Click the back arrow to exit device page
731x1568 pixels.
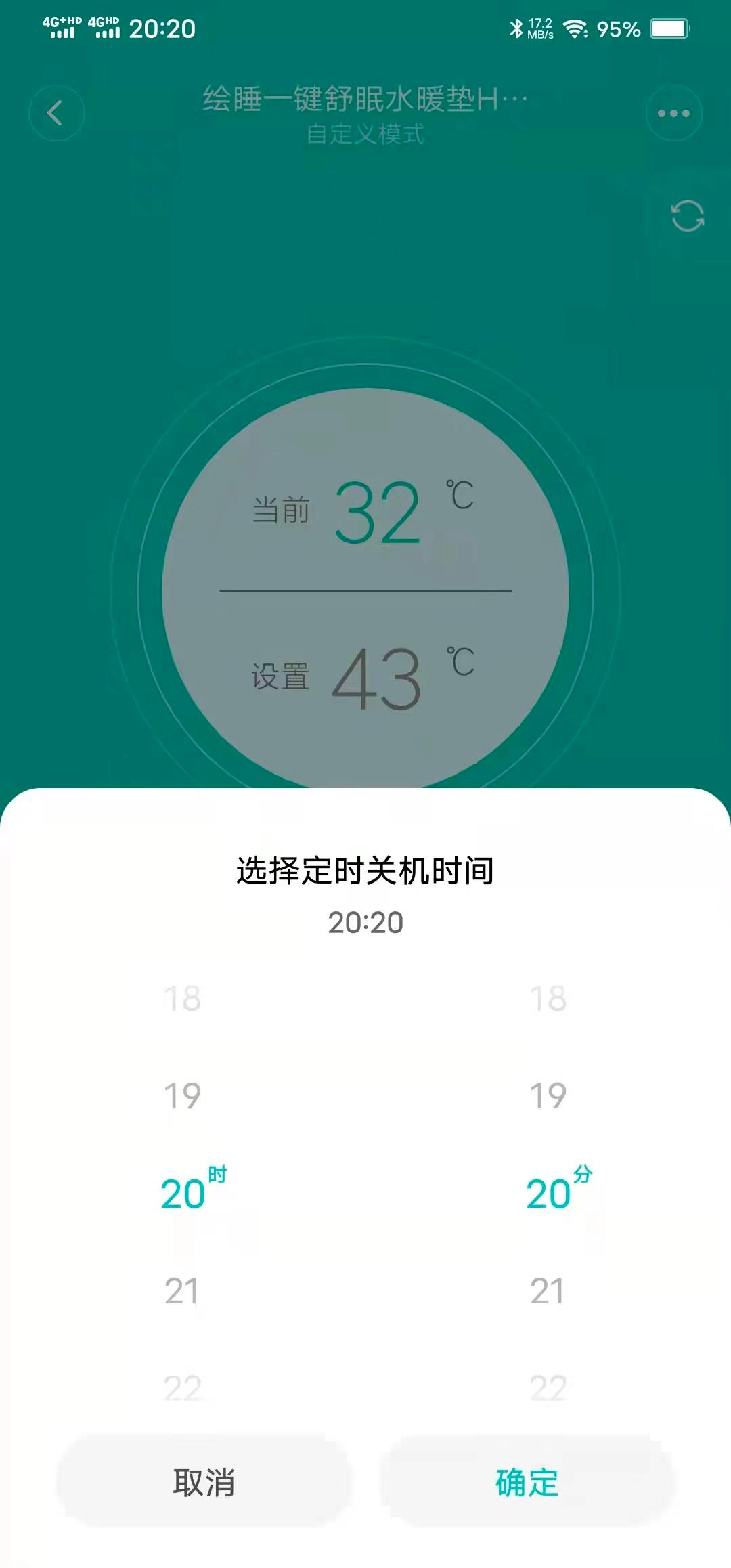(56, 112)
